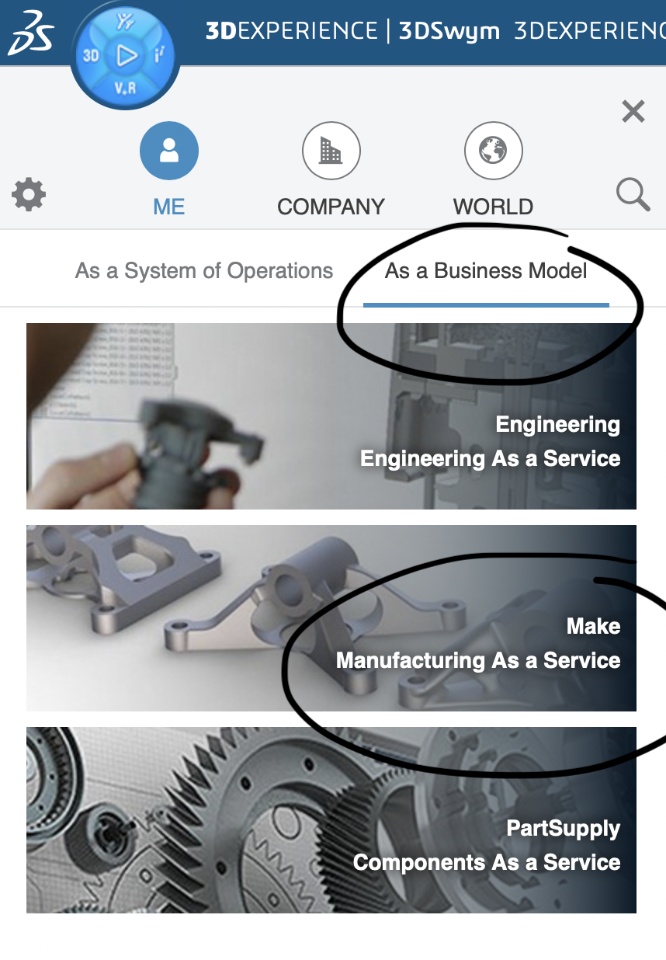Open Make Manufacturing As a Service tile

click(x=331, y=618)
